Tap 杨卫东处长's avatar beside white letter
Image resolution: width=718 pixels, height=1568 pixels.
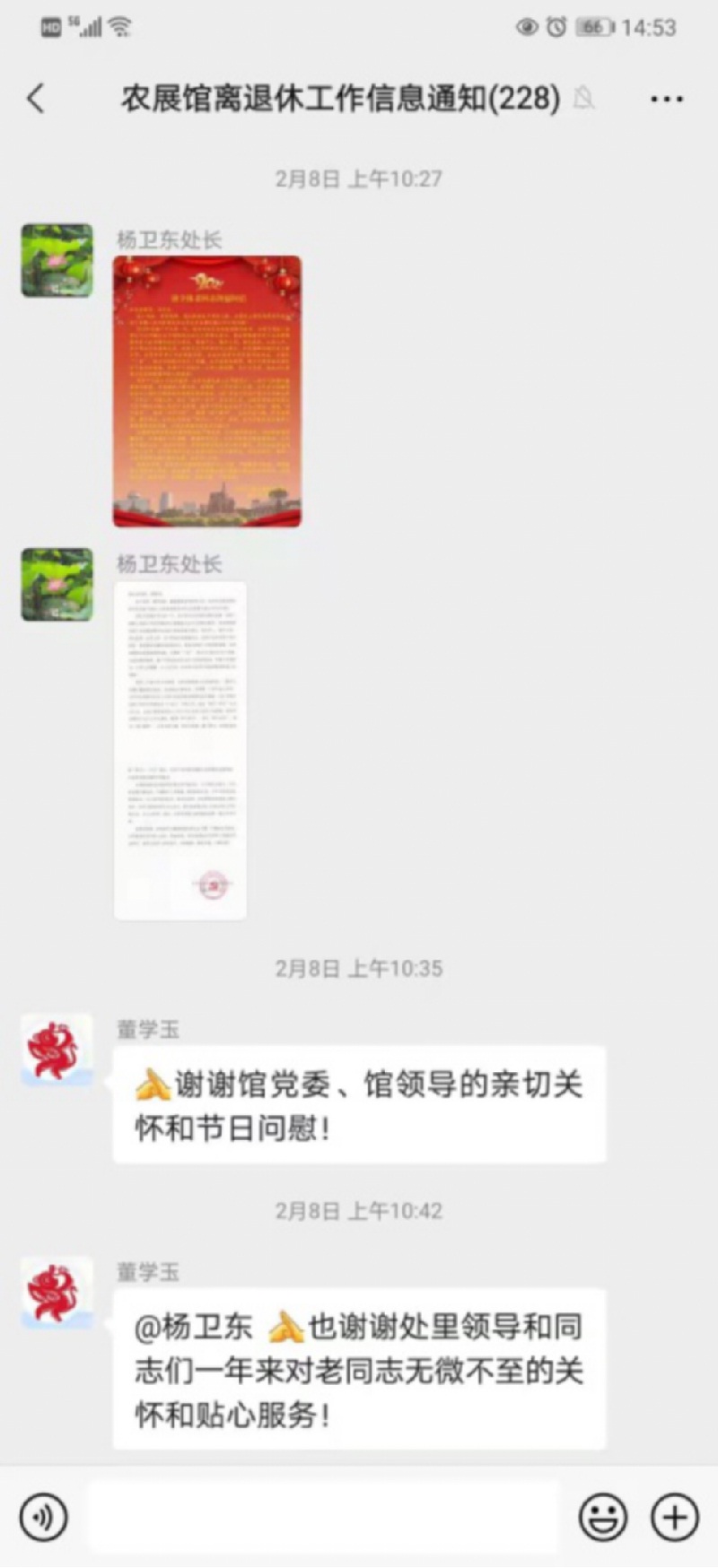point(57,585)
